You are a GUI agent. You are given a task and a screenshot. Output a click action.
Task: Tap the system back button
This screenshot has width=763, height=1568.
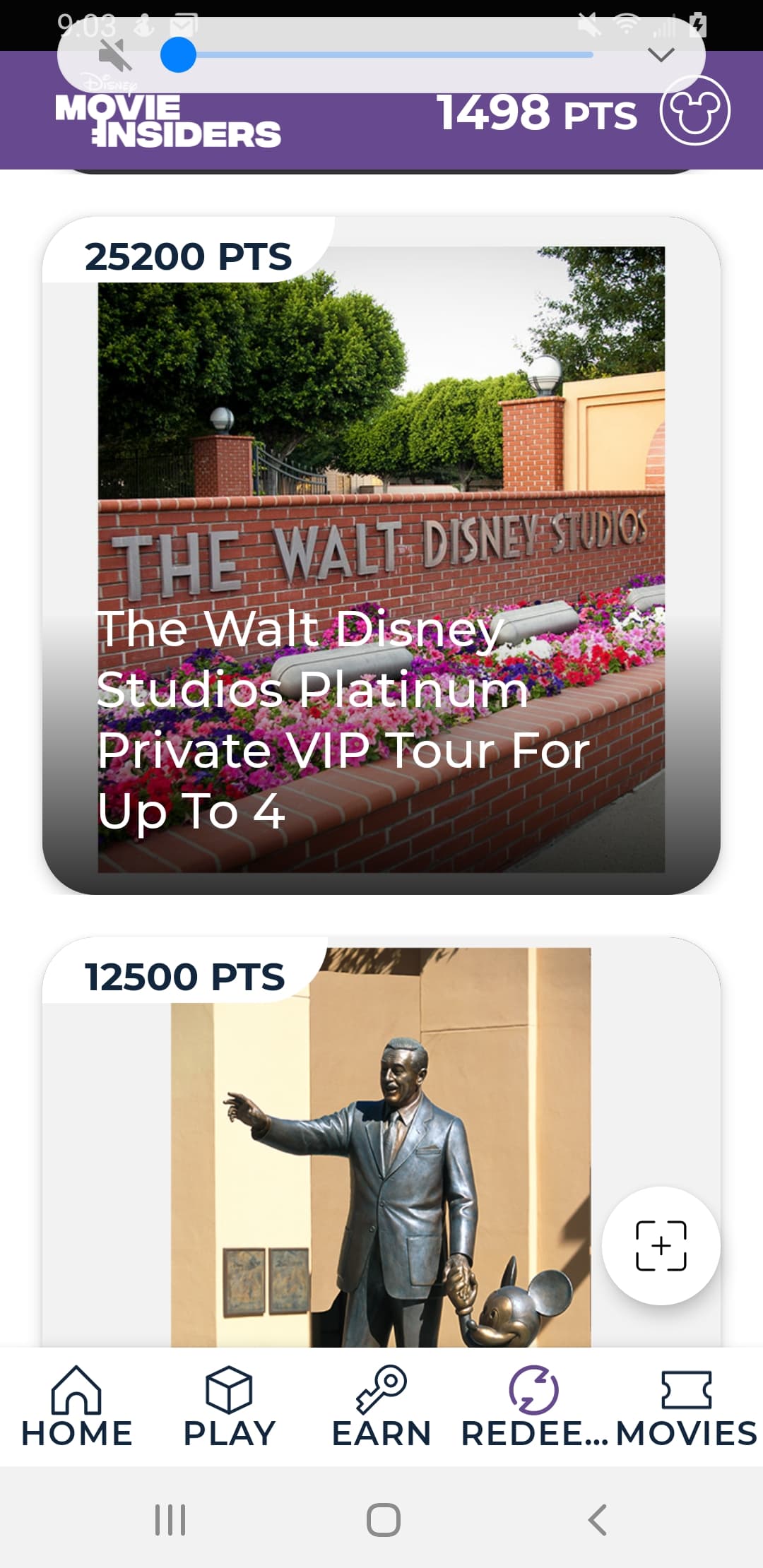[597, 1519]
